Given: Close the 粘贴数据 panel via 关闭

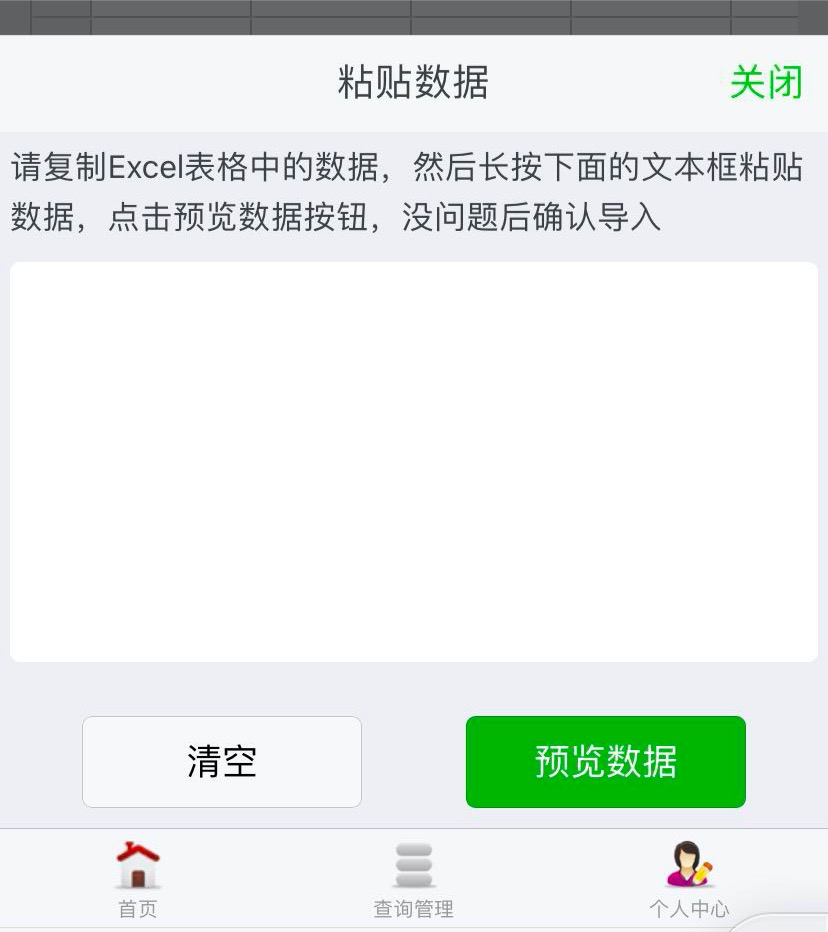Looking at the screenshot, I should pyautogui.click(x=766, y=82).
